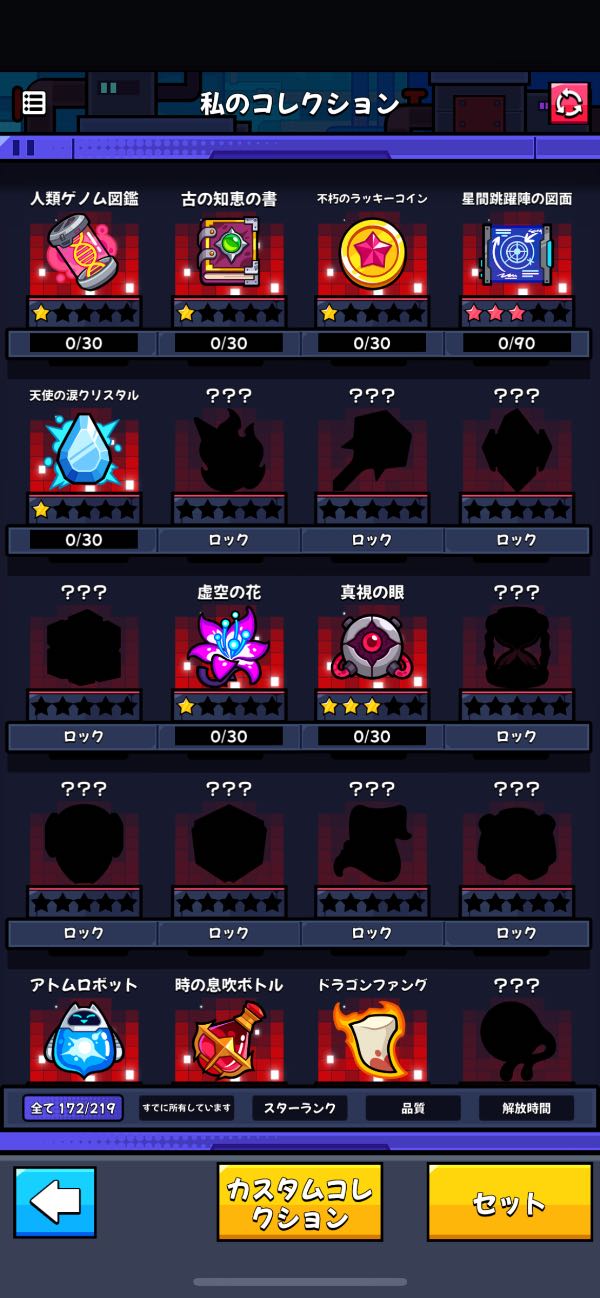Open カスタムコレクション
The image size is (600, 1298).
(x=300, y=1202)
